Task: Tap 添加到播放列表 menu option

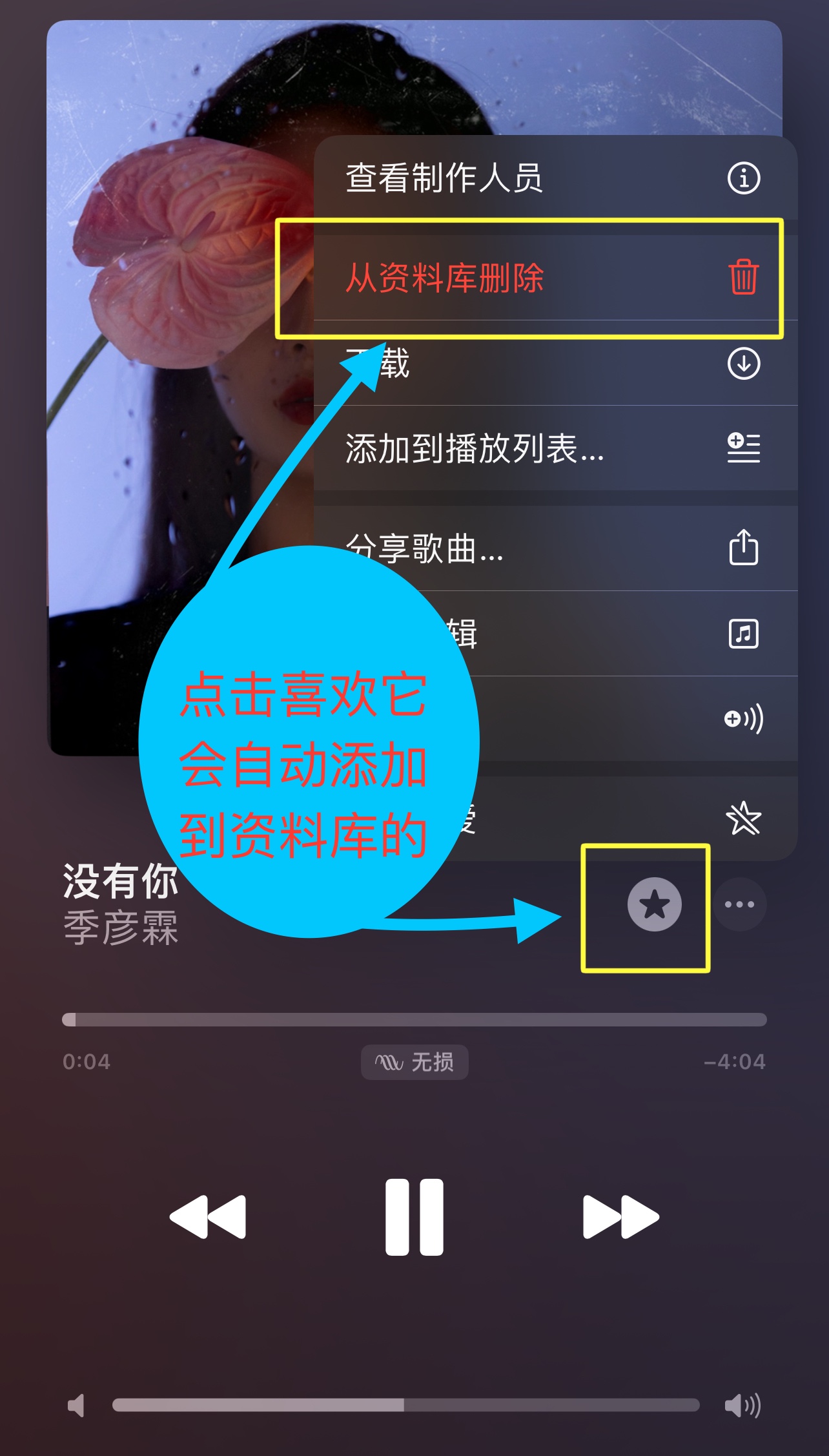Action: tap(555, 448)
